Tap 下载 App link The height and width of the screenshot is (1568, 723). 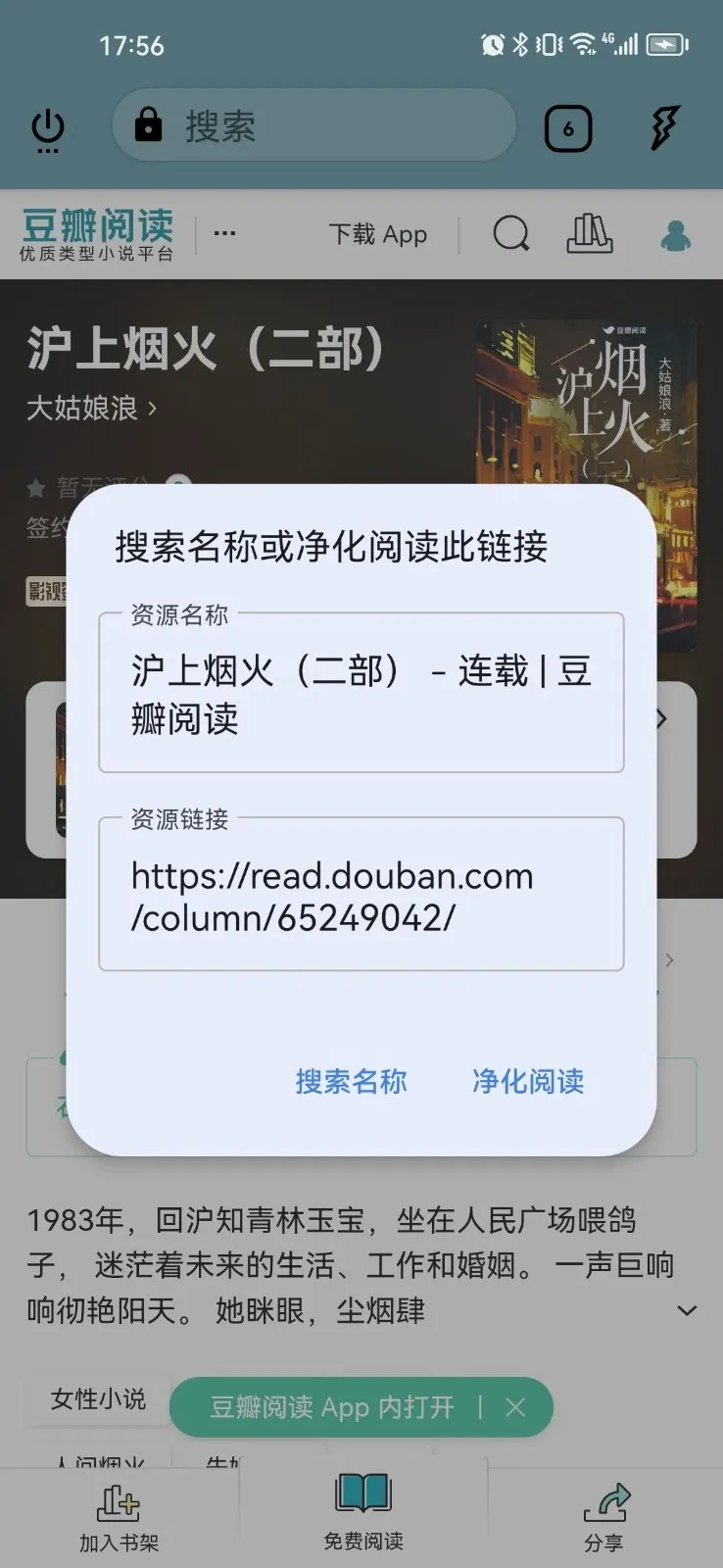378,234
